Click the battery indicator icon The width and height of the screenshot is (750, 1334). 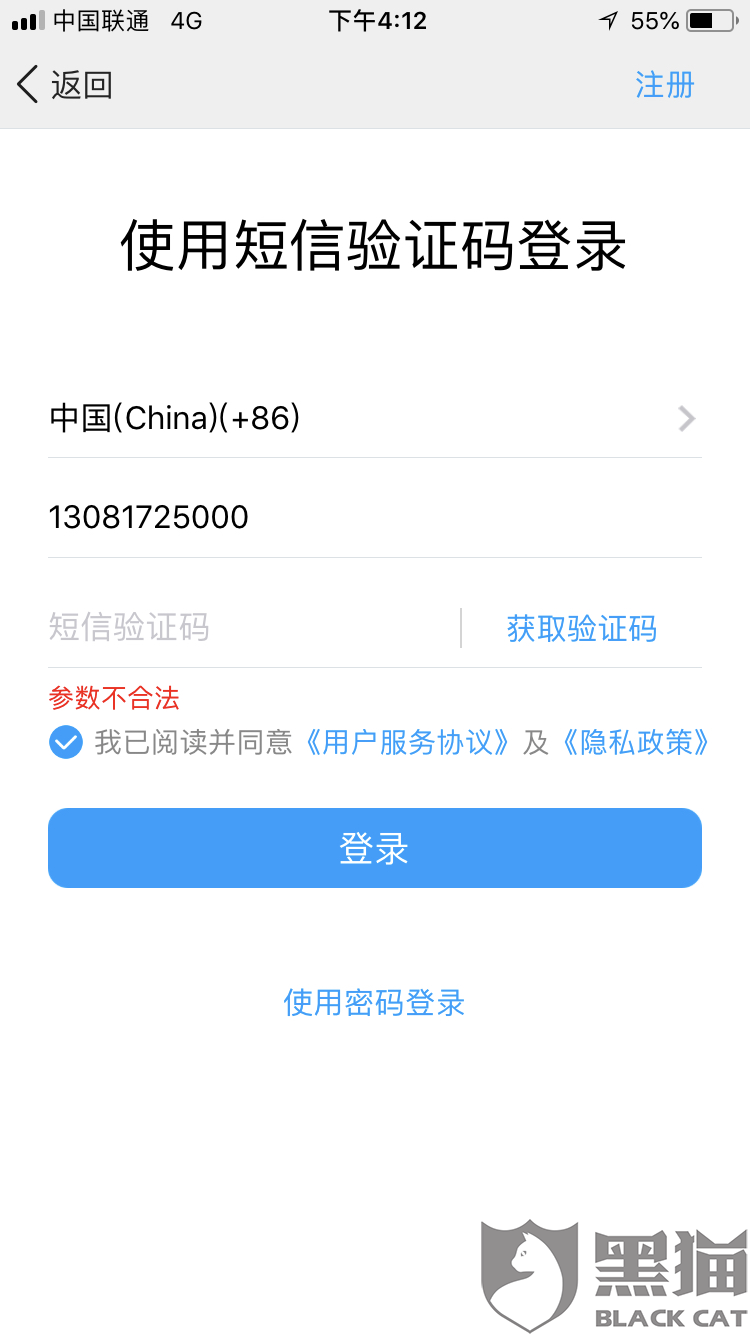pos(708,20)
